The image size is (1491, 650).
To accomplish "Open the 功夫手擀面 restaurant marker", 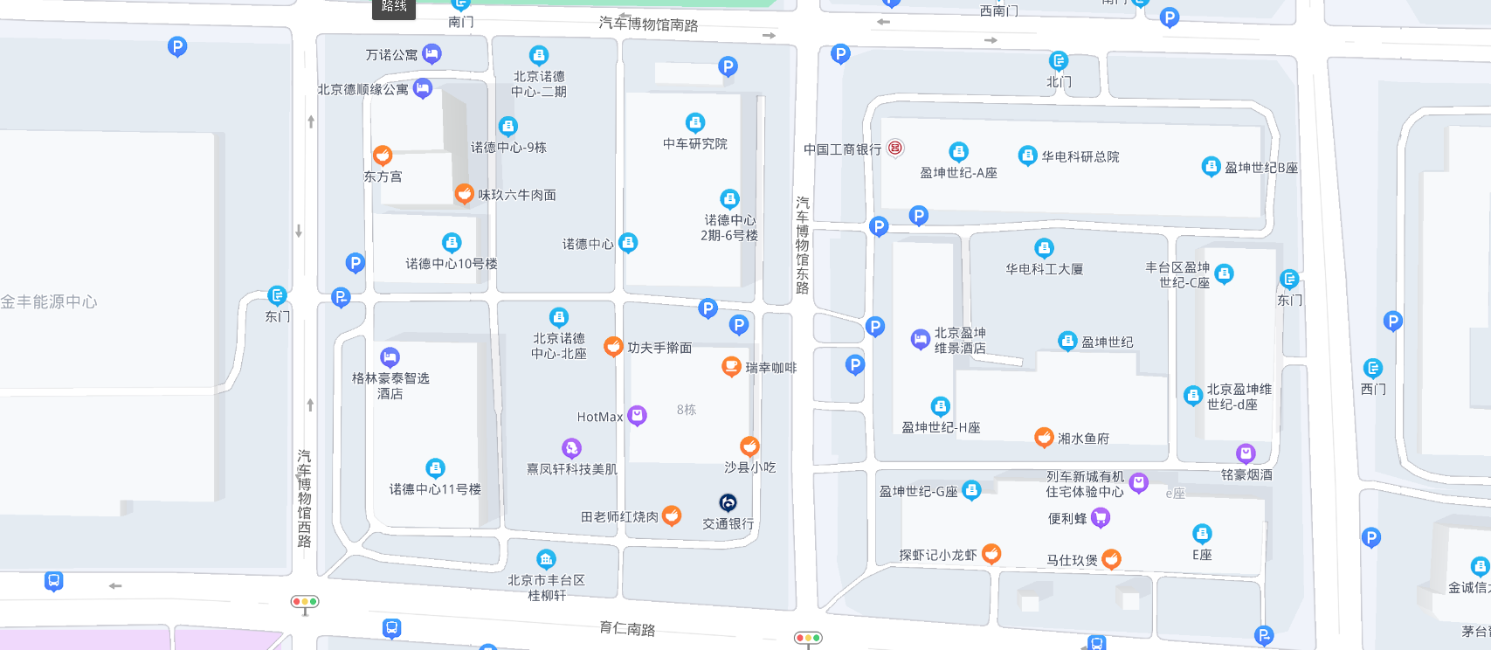I will tap(613, 347).
